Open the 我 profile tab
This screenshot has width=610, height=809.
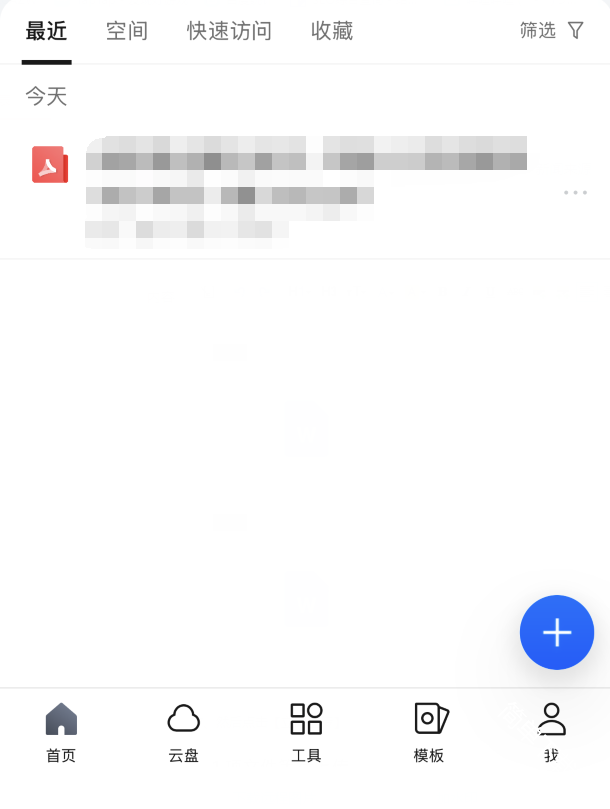[551, 732]
